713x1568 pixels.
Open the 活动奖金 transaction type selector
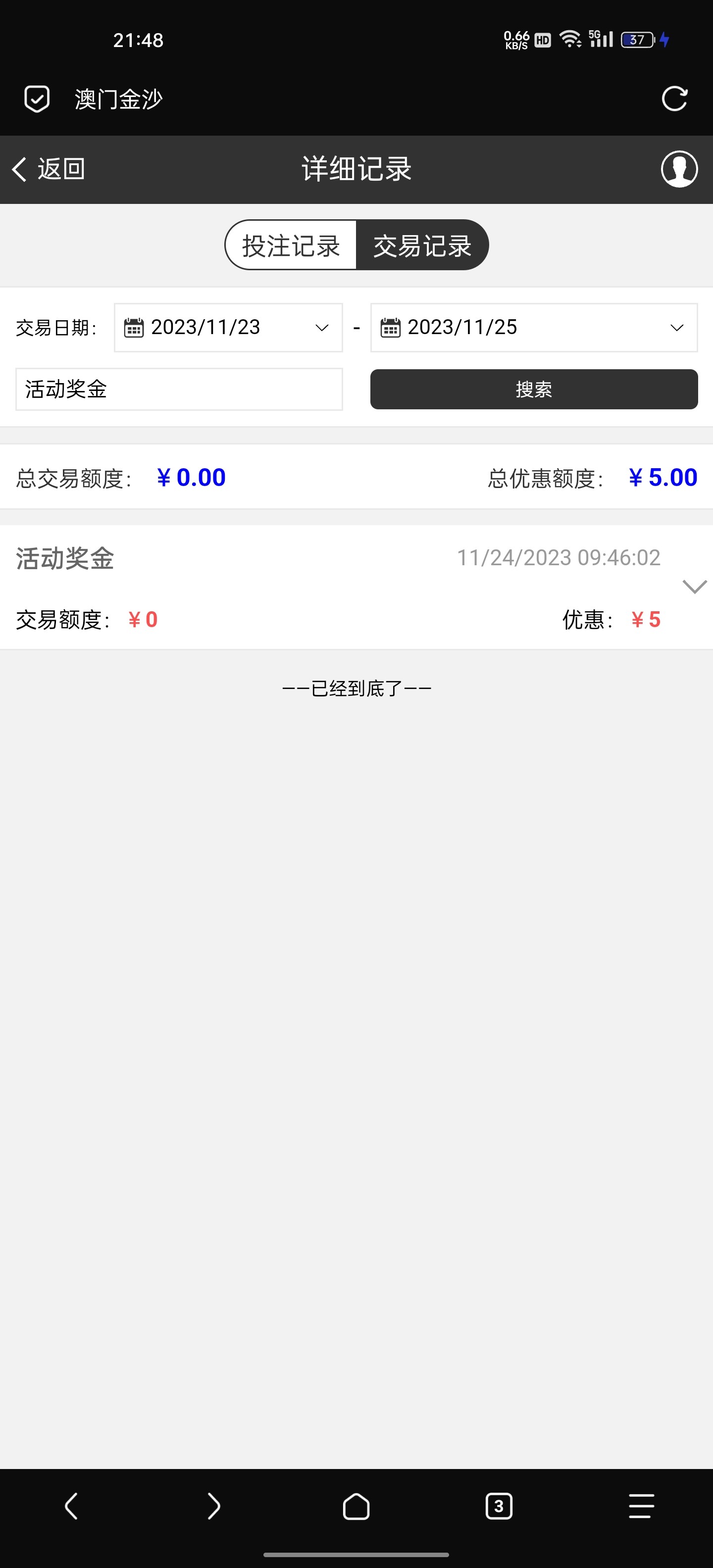(x=179, y=389)
